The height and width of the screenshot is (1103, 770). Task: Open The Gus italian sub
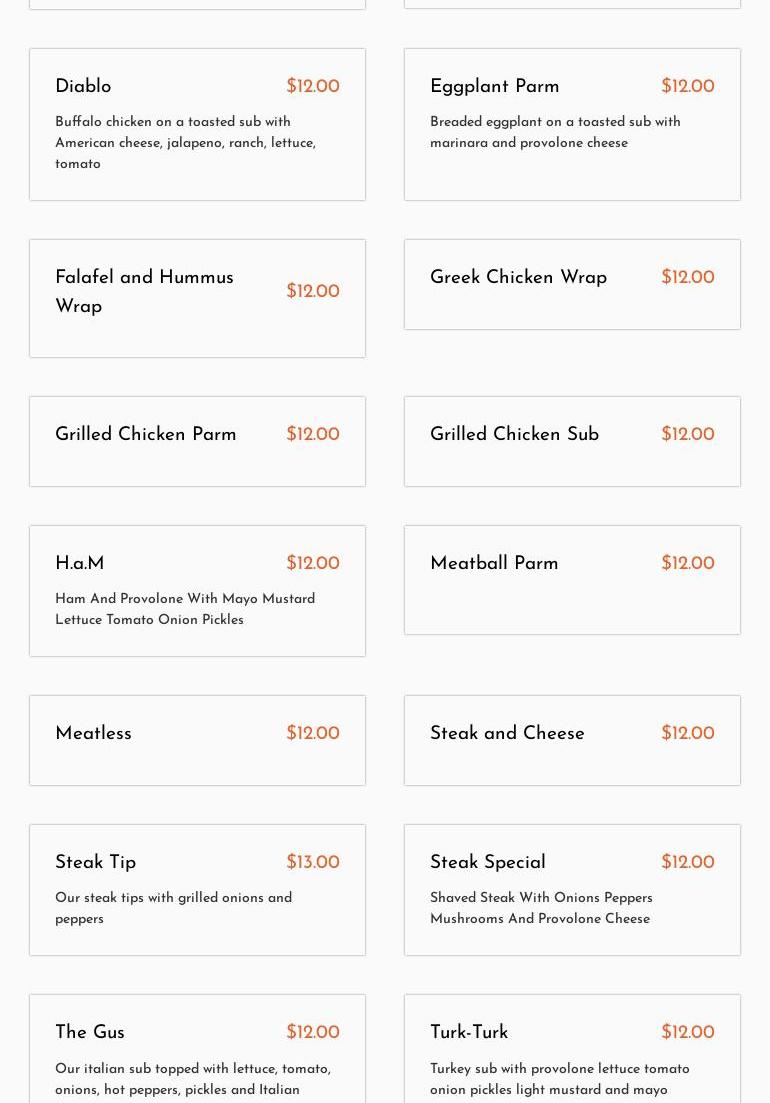pos(197,1050)
